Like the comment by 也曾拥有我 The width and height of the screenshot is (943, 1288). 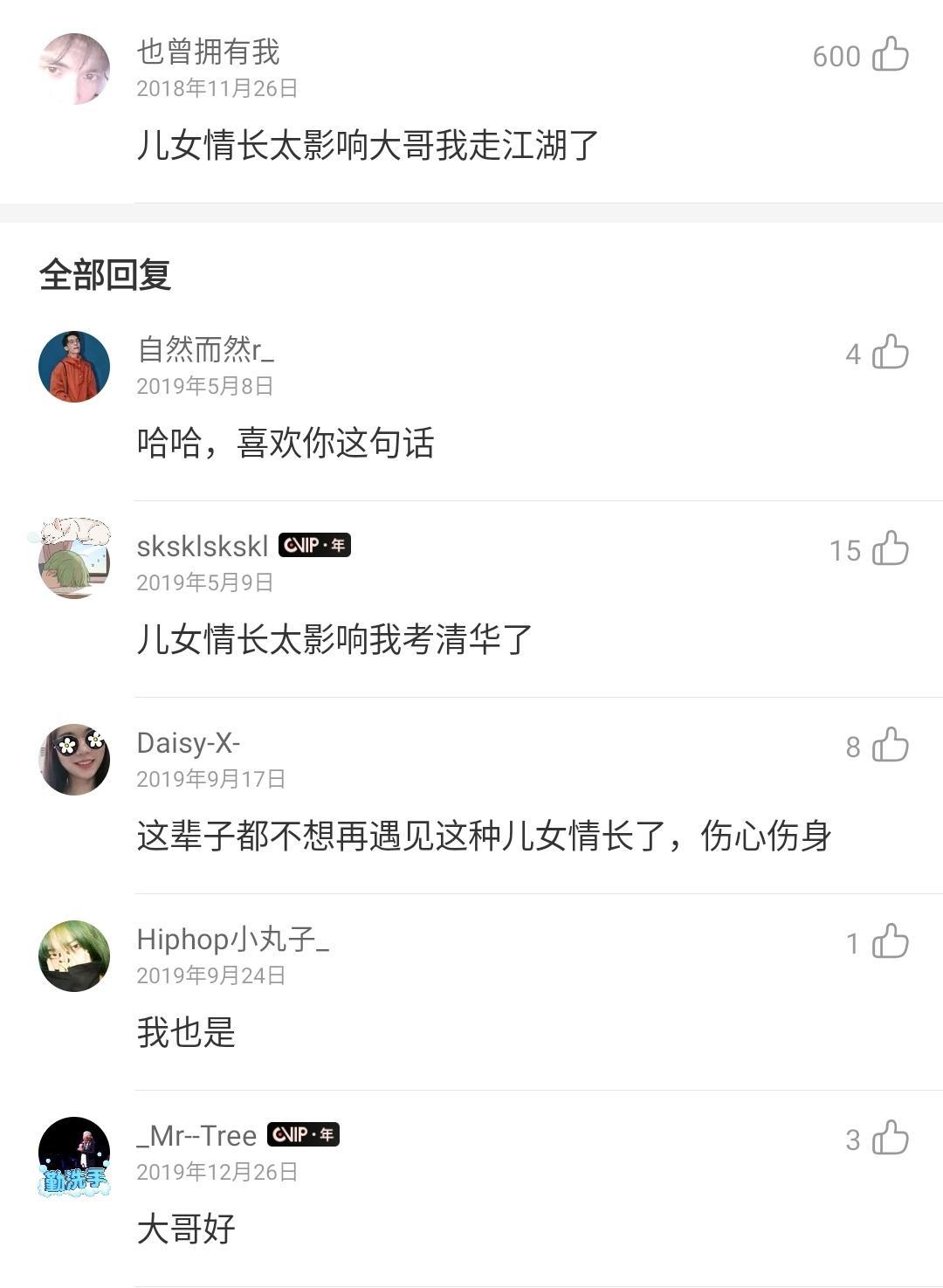[x=890, y=55]
